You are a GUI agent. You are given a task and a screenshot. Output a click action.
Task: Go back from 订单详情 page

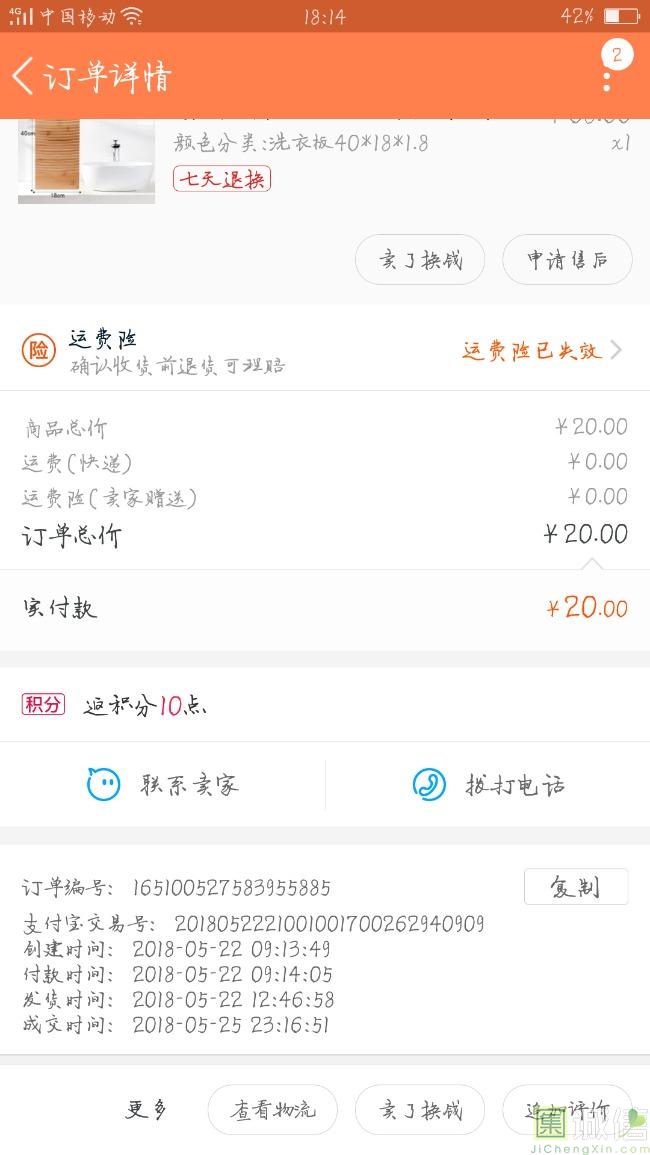(24, 76)
